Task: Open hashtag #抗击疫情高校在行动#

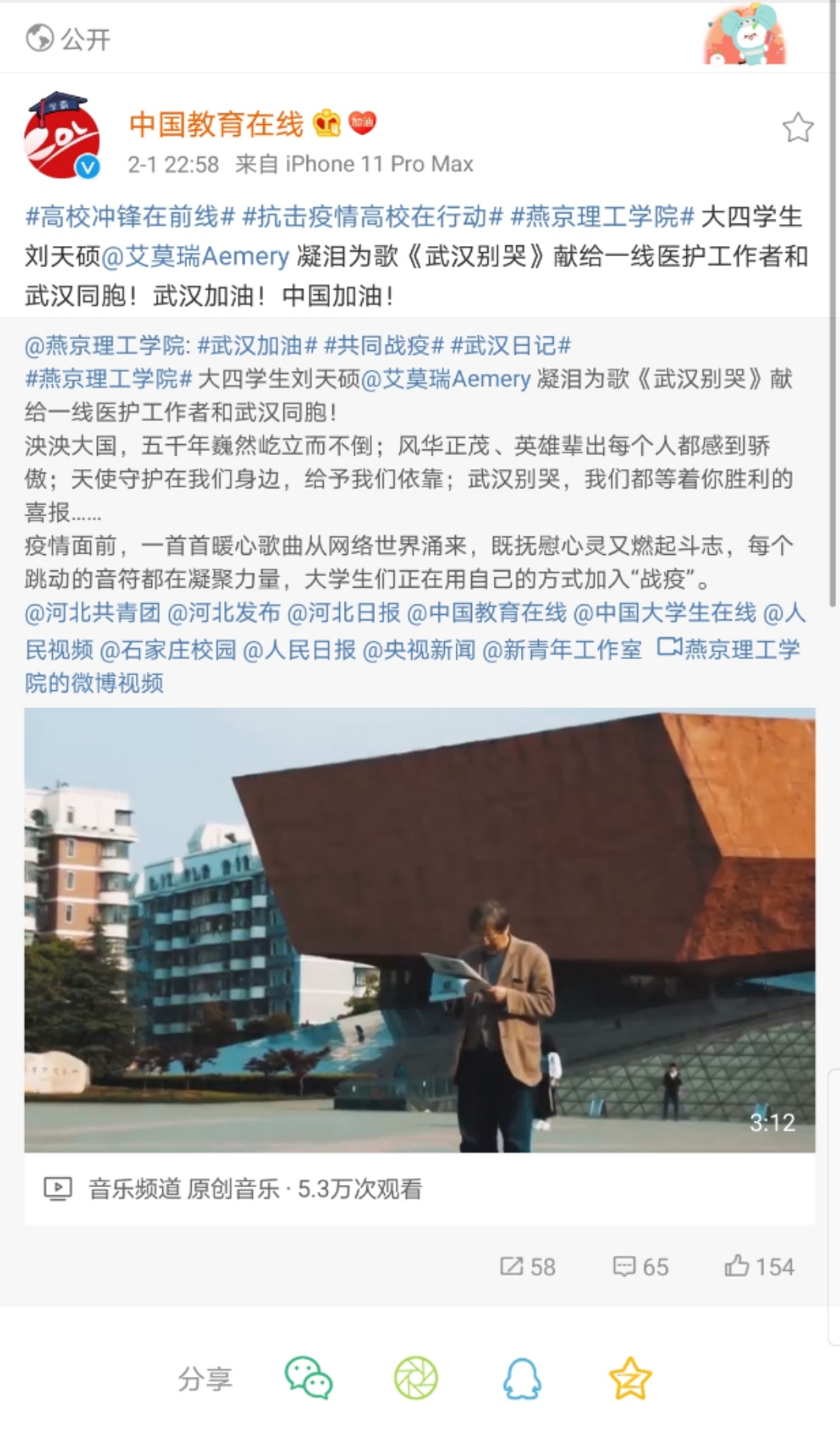Action: tap(373, 217)
